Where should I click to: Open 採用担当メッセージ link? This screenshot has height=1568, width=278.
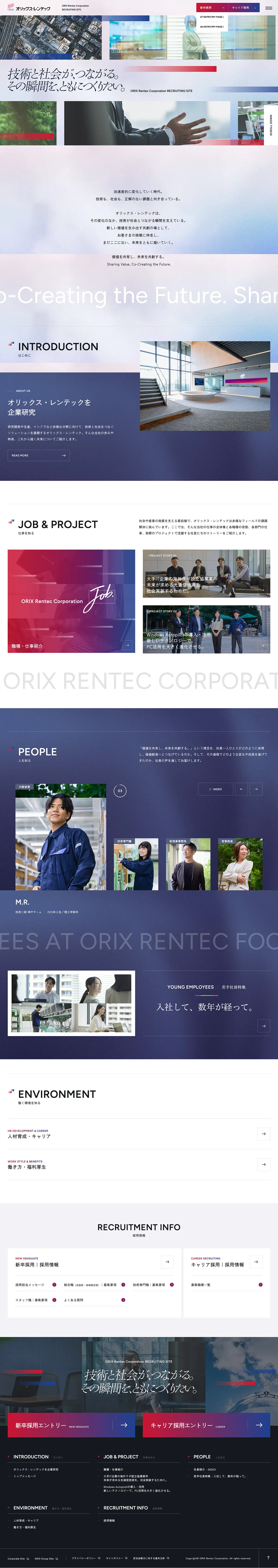(35, 1284)
